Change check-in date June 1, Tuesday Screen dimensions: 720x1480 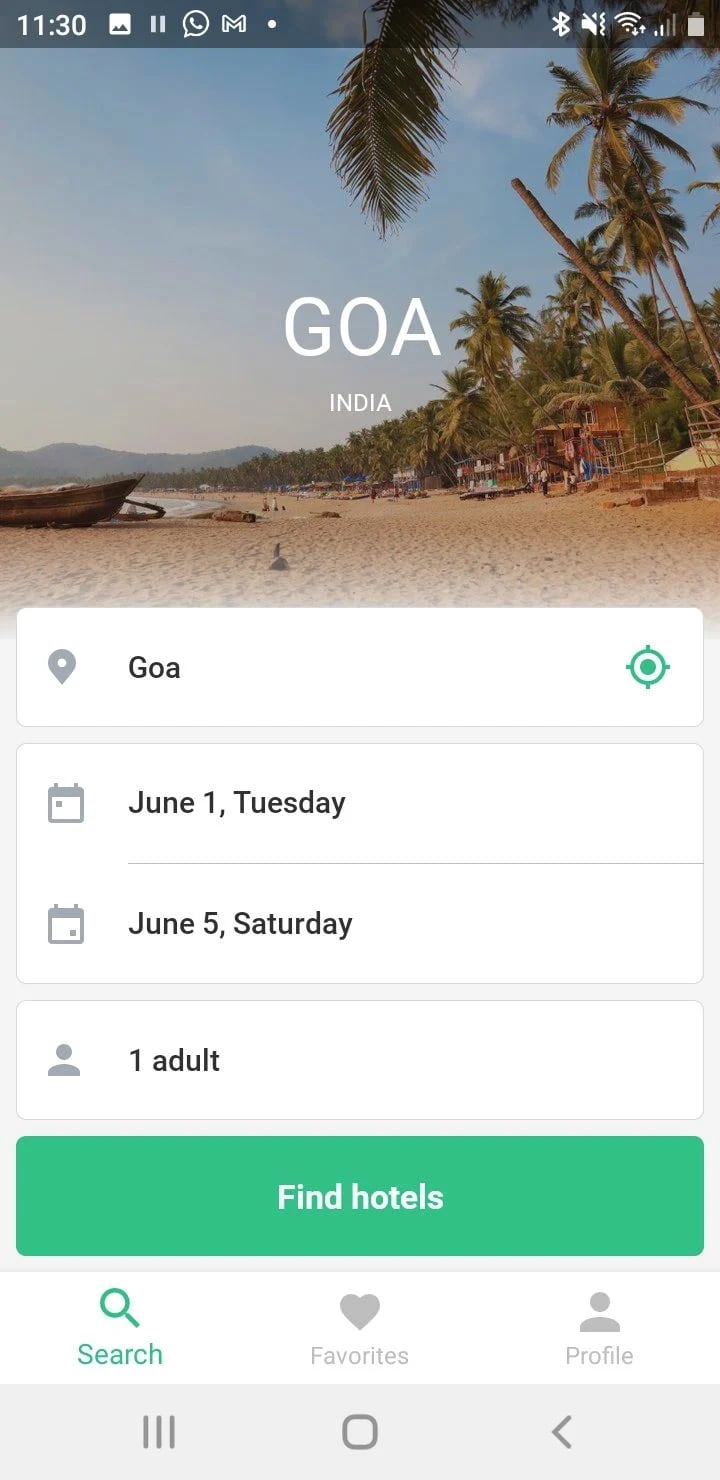tap(360, 803)
